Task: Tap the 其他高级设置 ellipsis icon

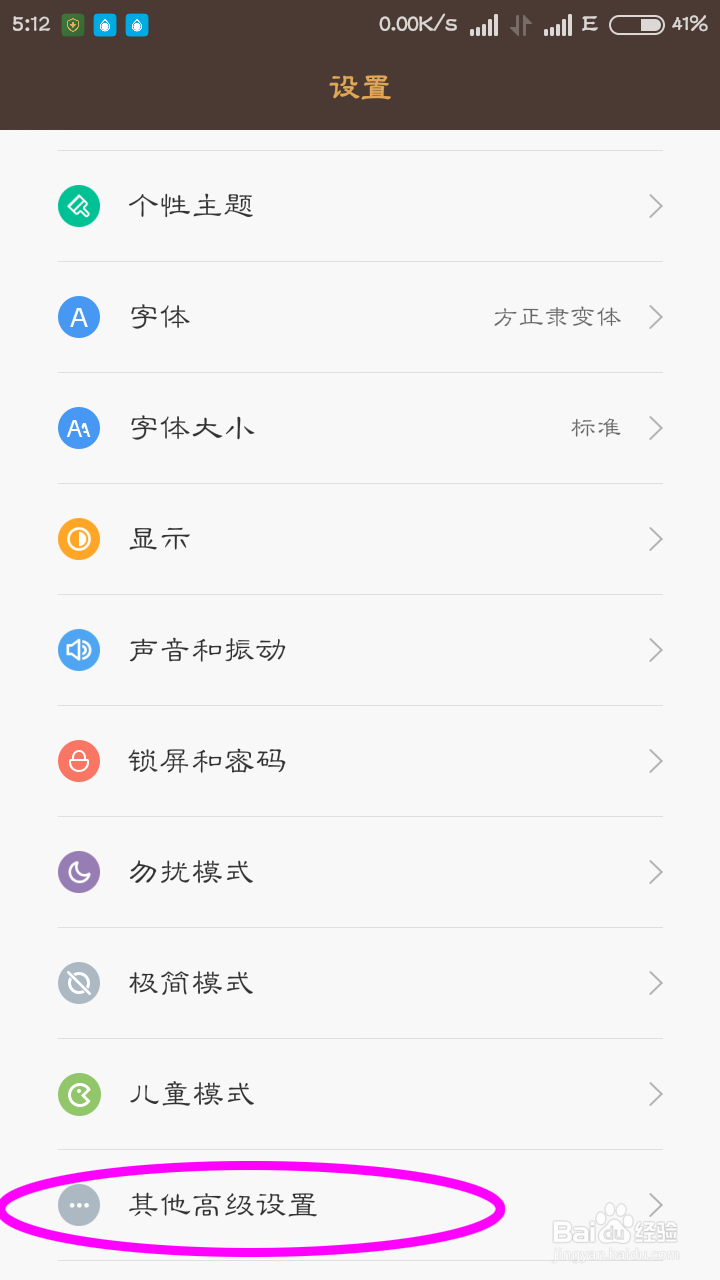Action: [x=79, y=1205]
